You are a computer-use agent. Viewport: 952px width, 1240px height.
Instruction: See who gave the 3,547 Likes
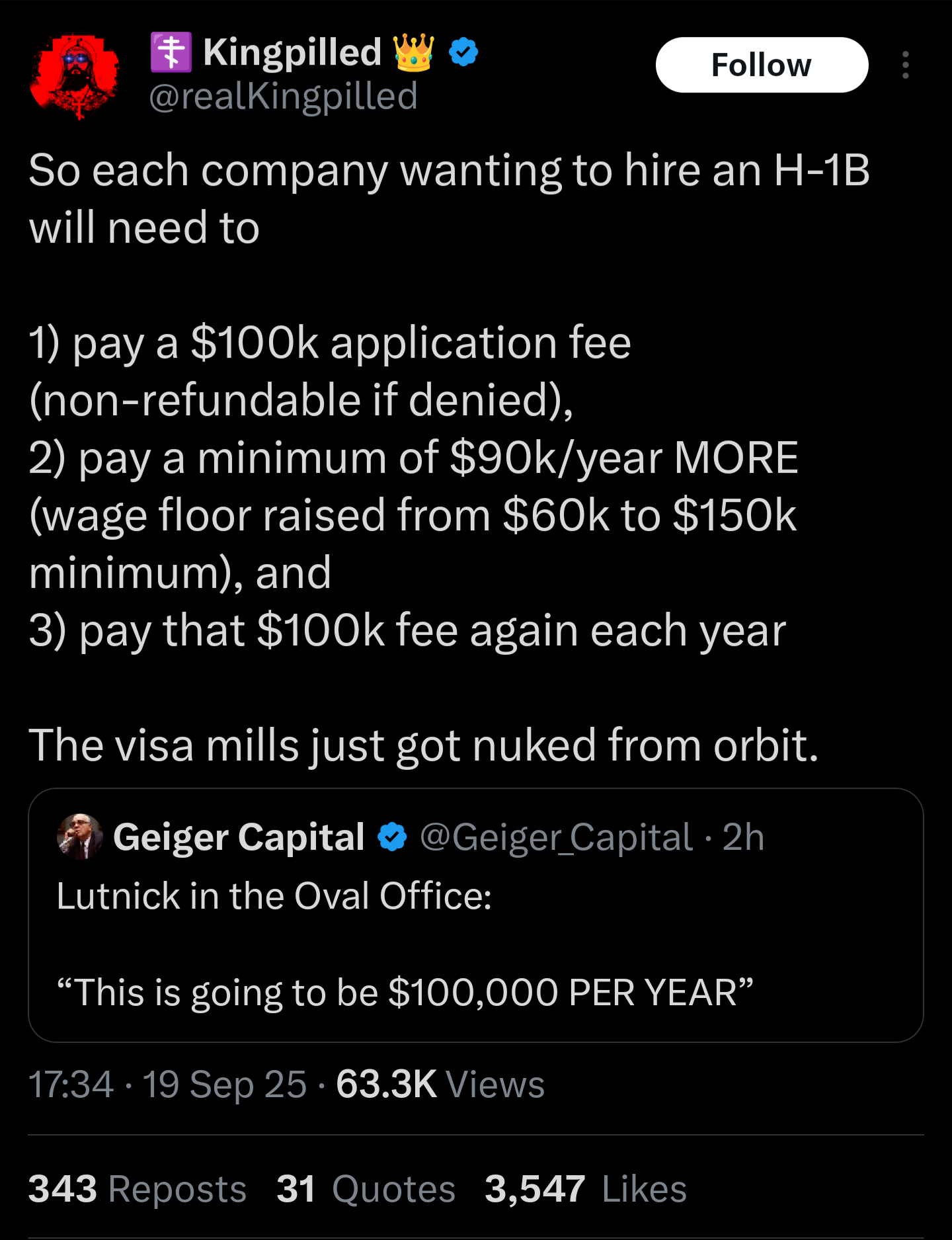[585, 1189]
